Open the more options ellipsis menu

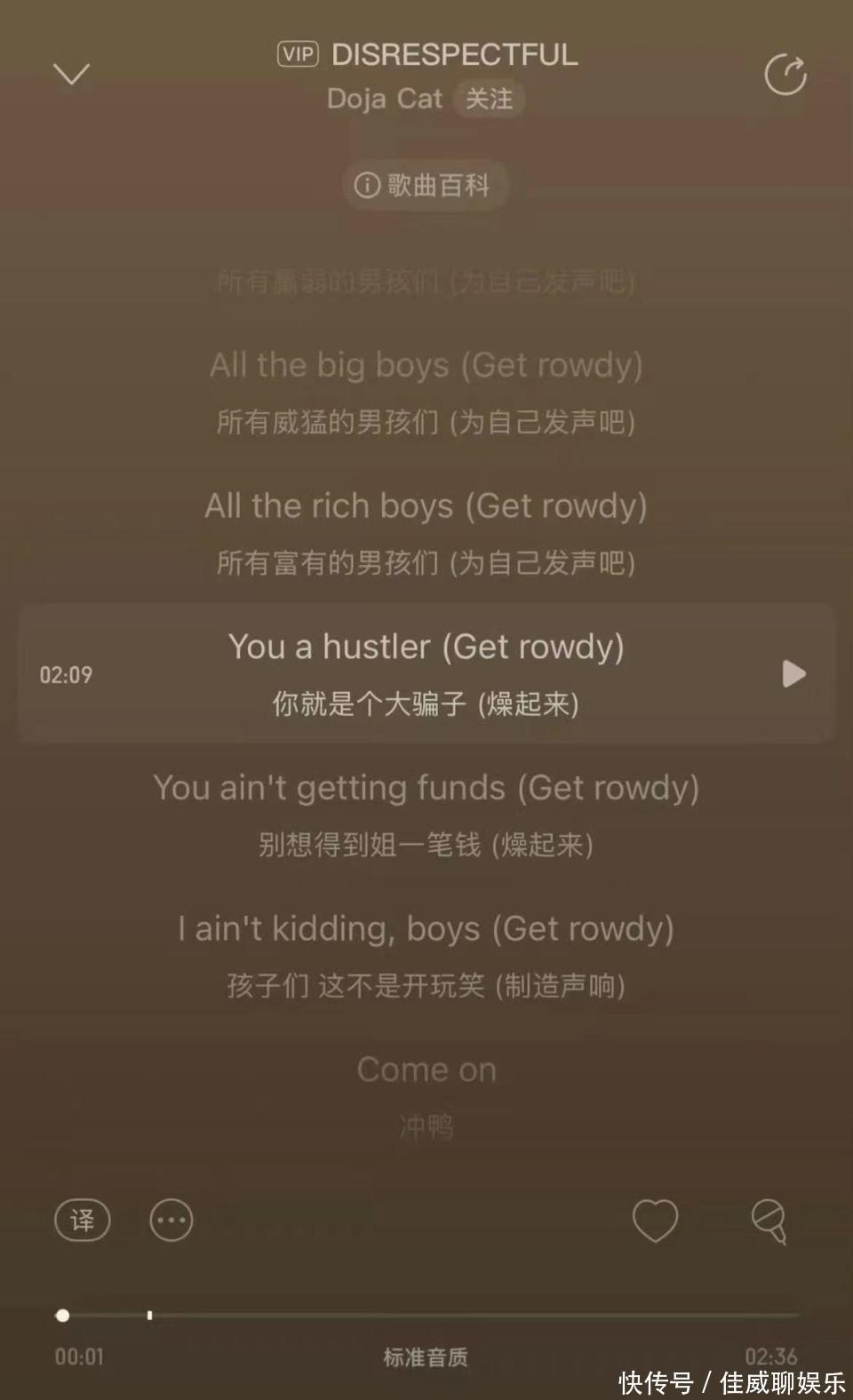[171, 1220]
